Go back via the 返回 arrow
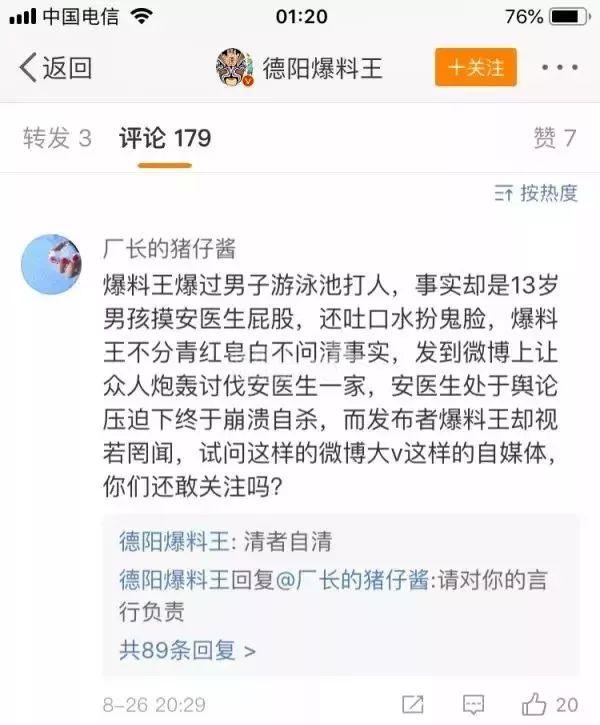 (x=55, y=68)
